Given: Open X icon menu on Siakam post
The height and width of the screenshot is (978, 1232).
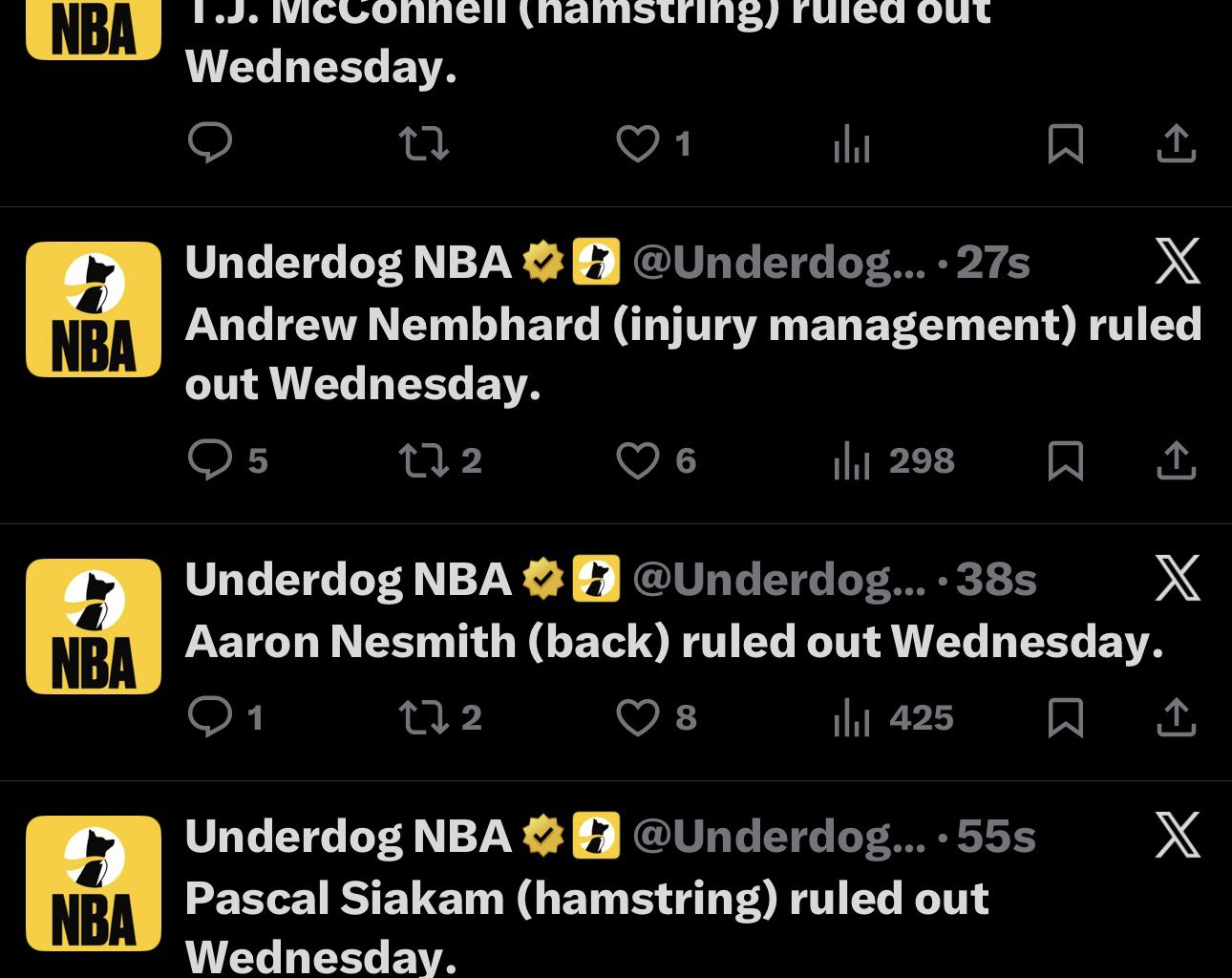Looking at the screenshot, I should (x=1177, y=836).
